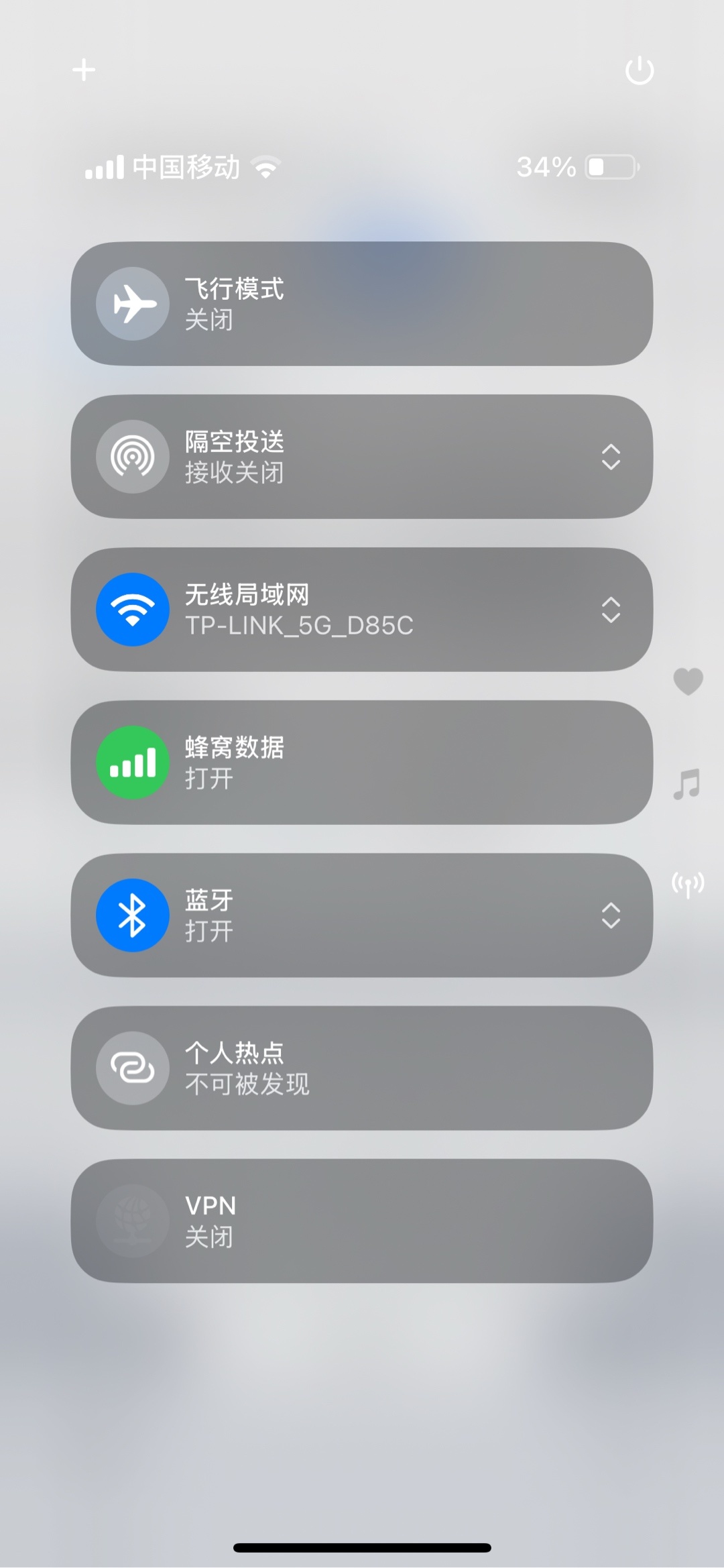
Task: Turn on Airplane Mode (飞行模式)
Action: (x=133, y=304)
